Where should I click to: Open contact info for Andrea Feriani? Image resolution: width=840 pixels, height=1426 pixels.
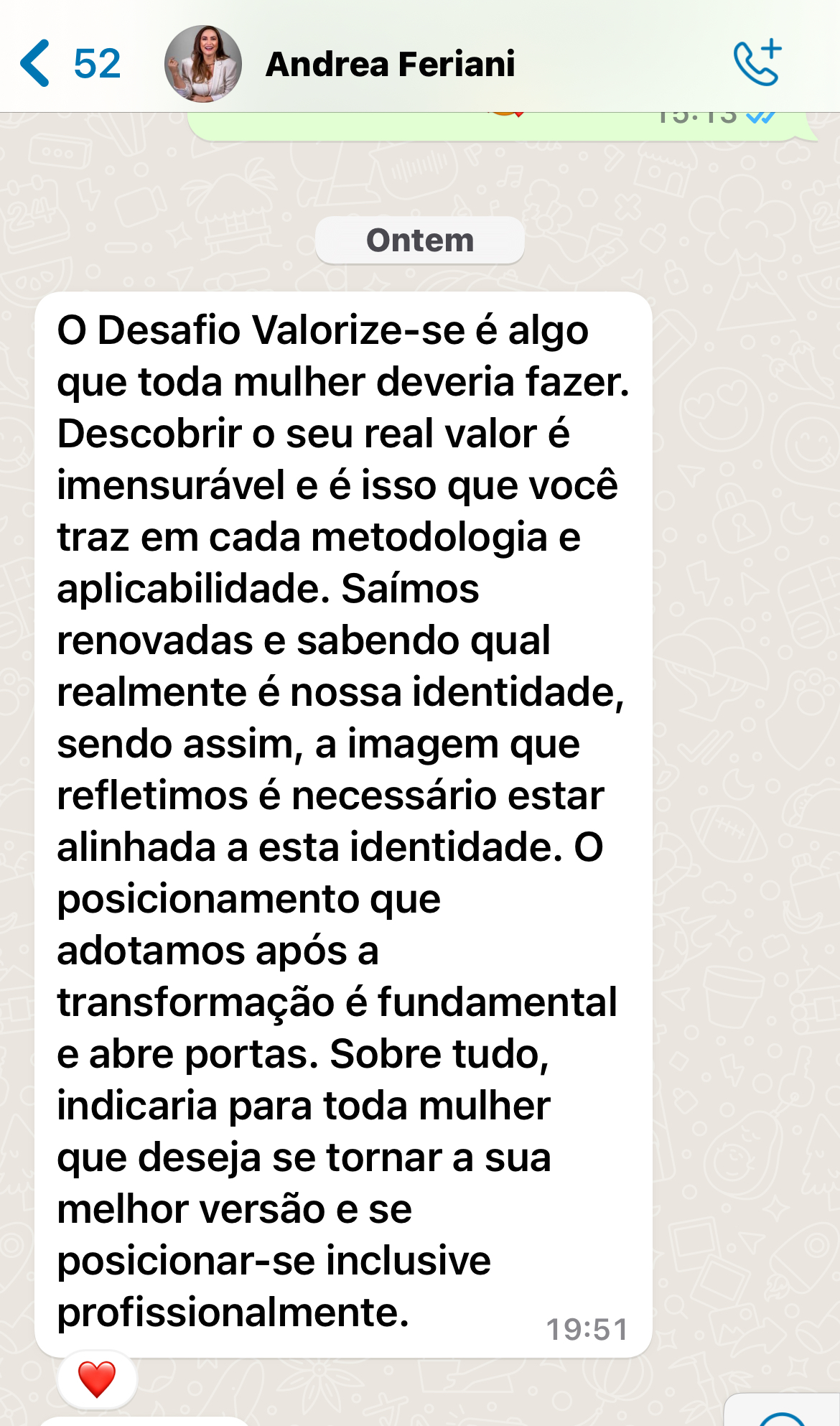click(x=390, y=64)
